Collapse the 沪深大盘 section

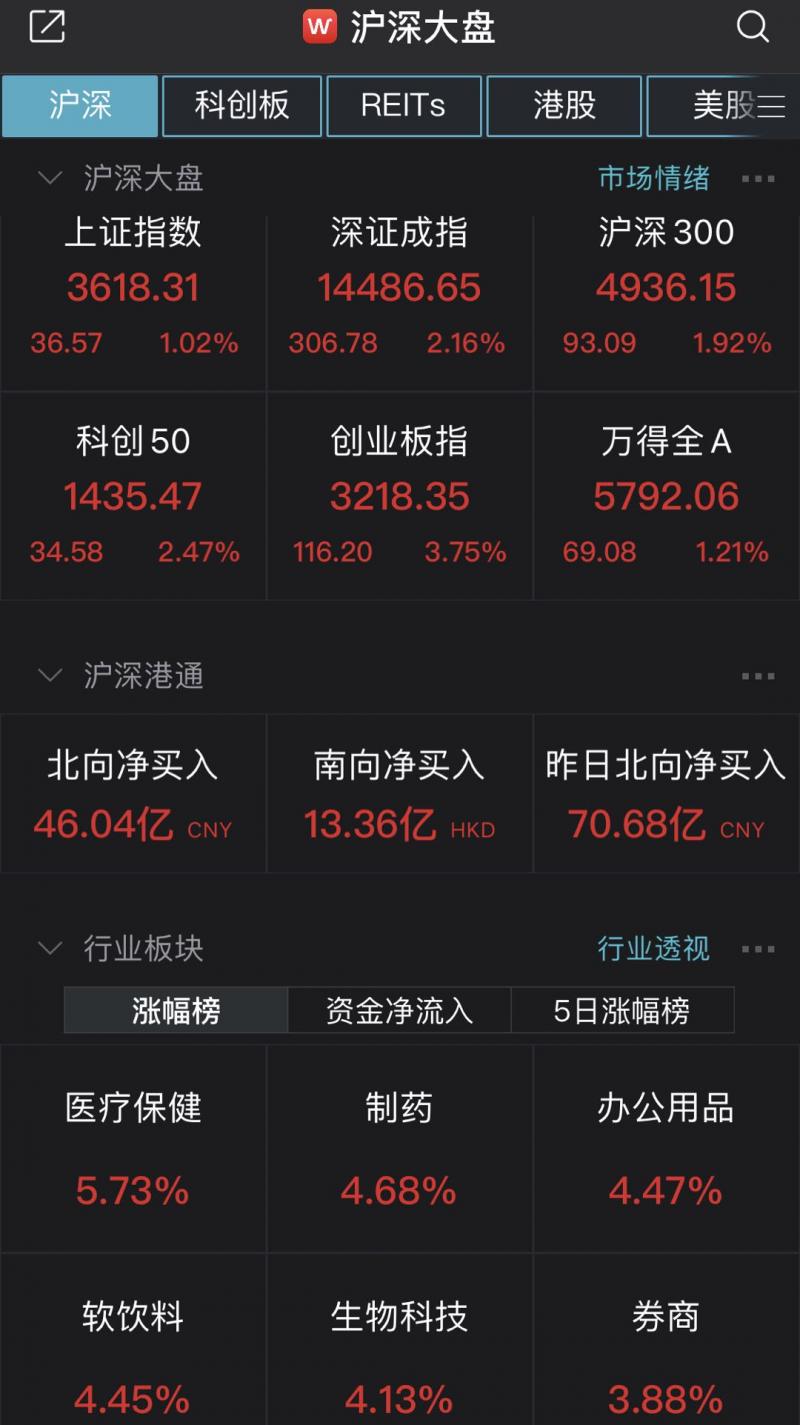[x=49, y=179]
